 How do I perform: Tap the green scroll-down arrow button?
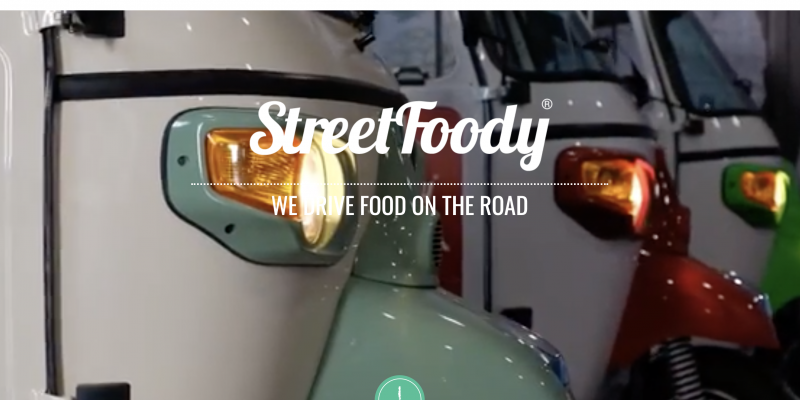coord(399,390)
